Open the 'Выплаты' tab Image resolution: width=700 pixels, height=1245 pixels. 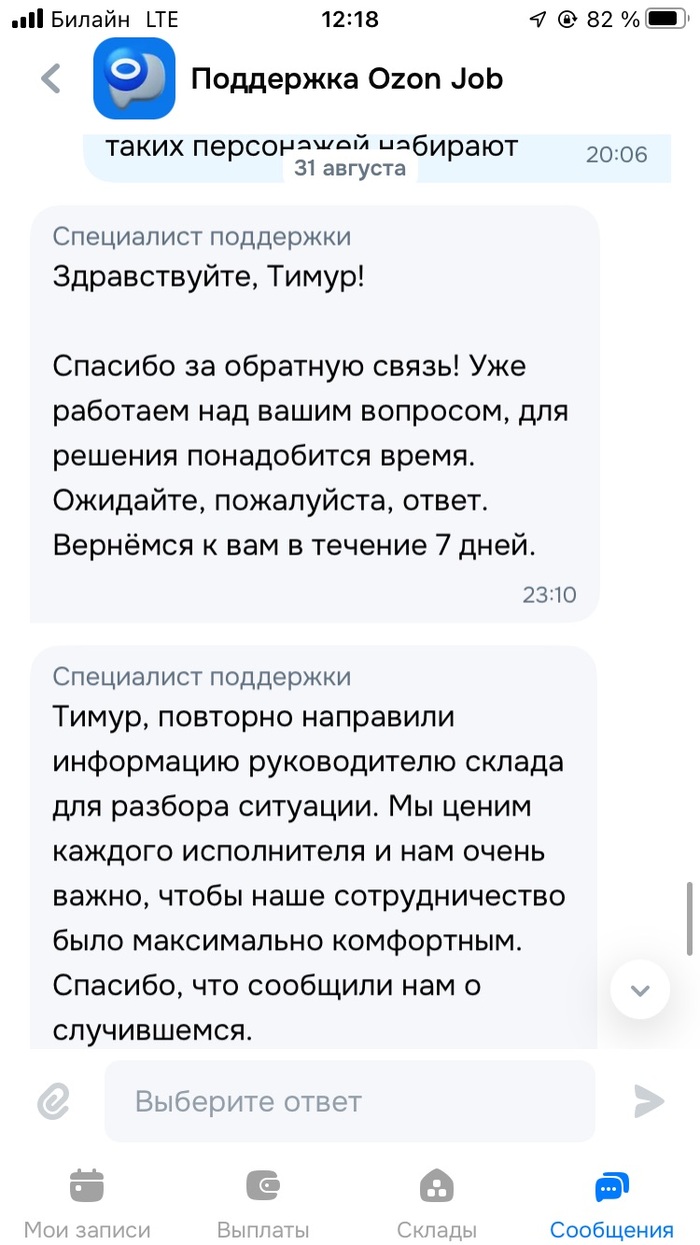(263, 1203)
